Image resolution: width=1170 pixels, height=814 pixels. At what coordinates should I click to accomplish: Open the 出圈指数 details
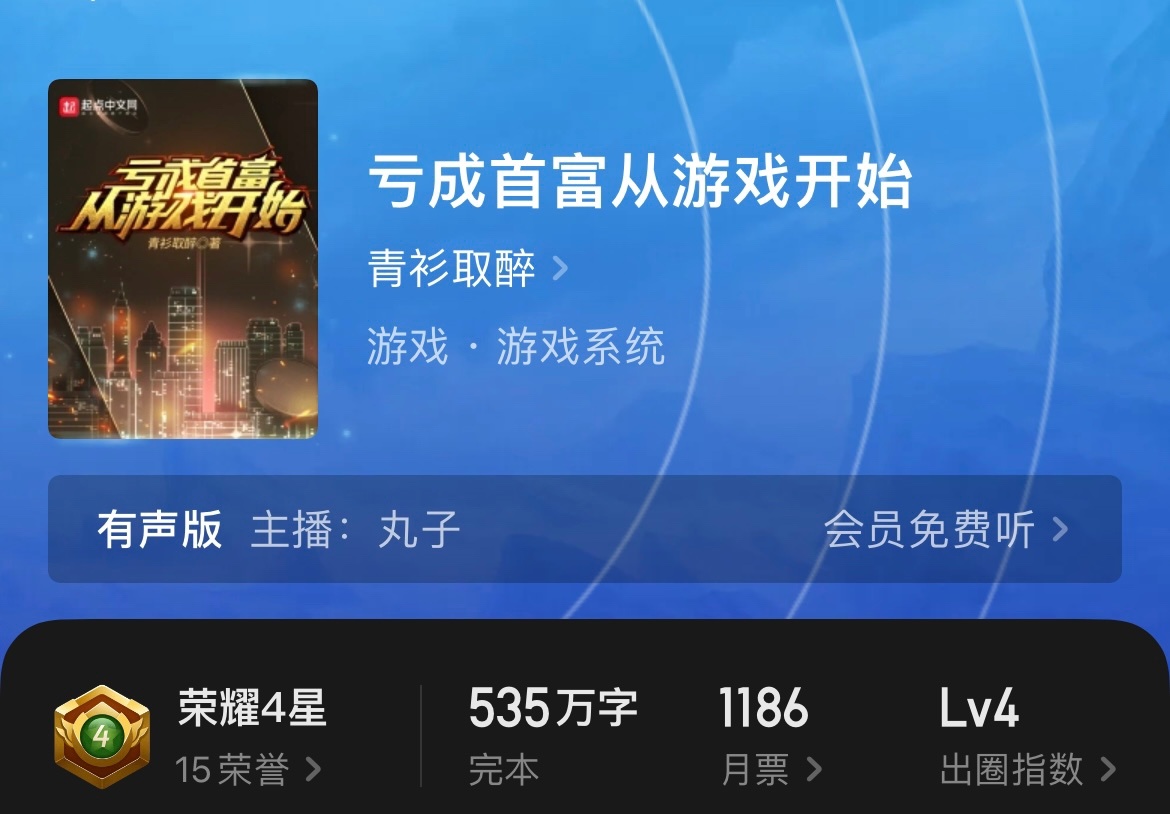(x=1027, y=769)
